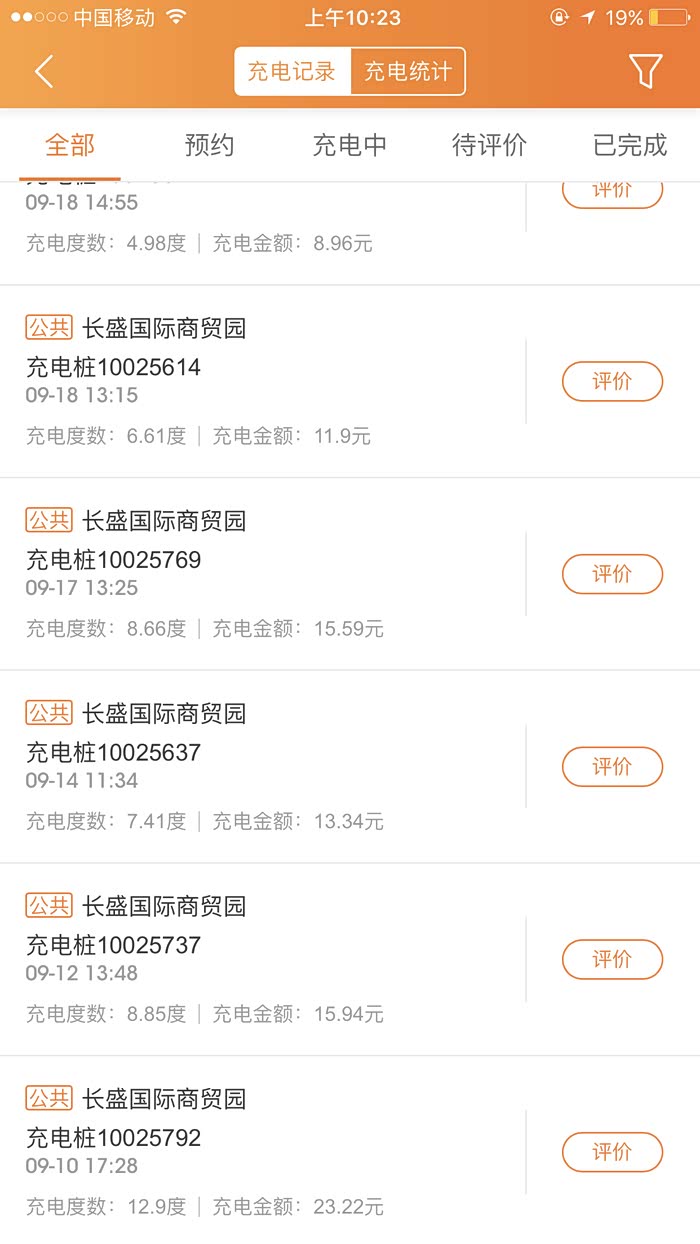The height and width of the screenshot is (1244, 700).
Task: Tap 评价 for 充电桩10025614
Action: point(612,381)
